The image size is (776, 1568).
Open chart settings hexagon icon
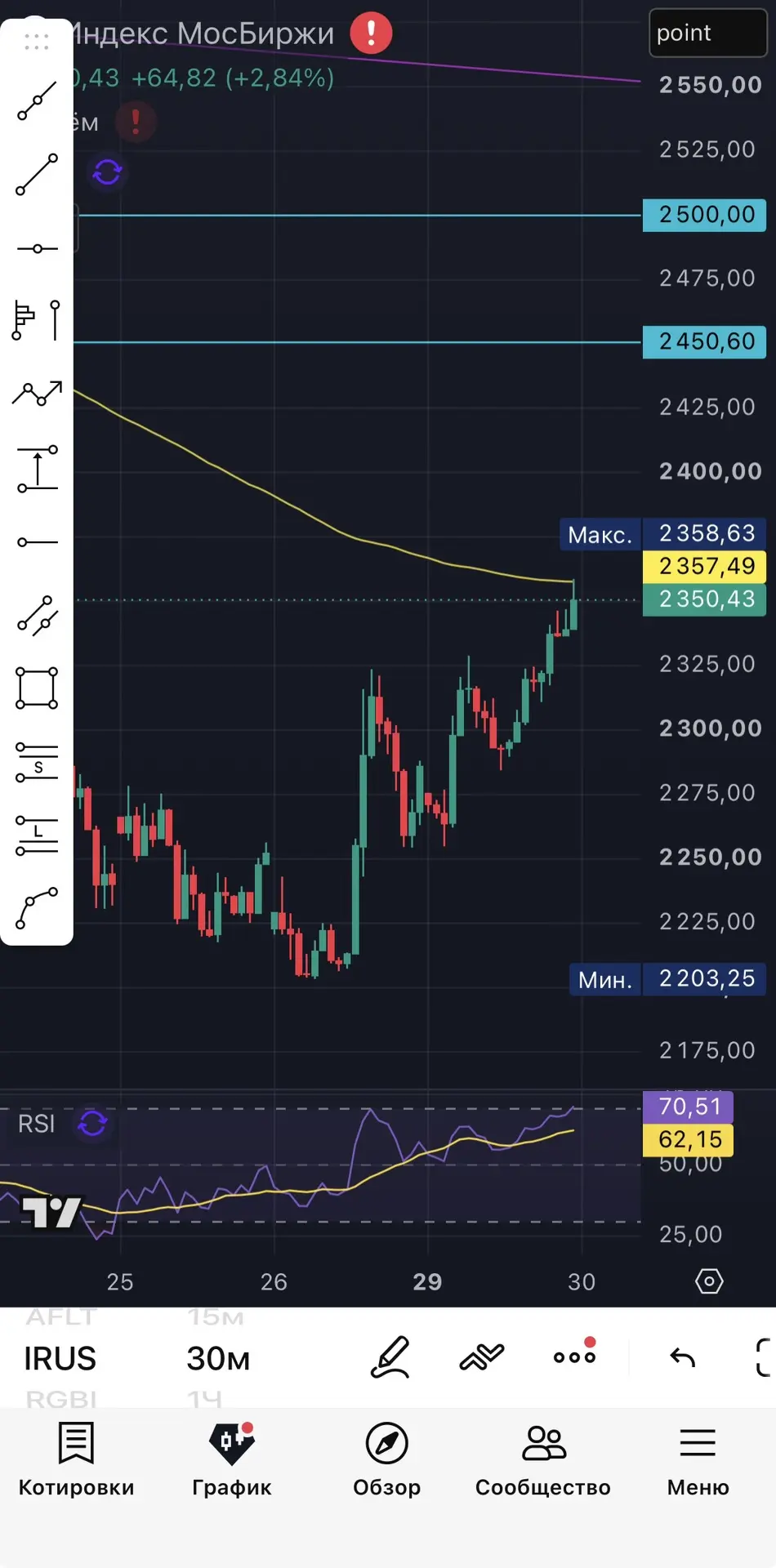[709, 1281]
